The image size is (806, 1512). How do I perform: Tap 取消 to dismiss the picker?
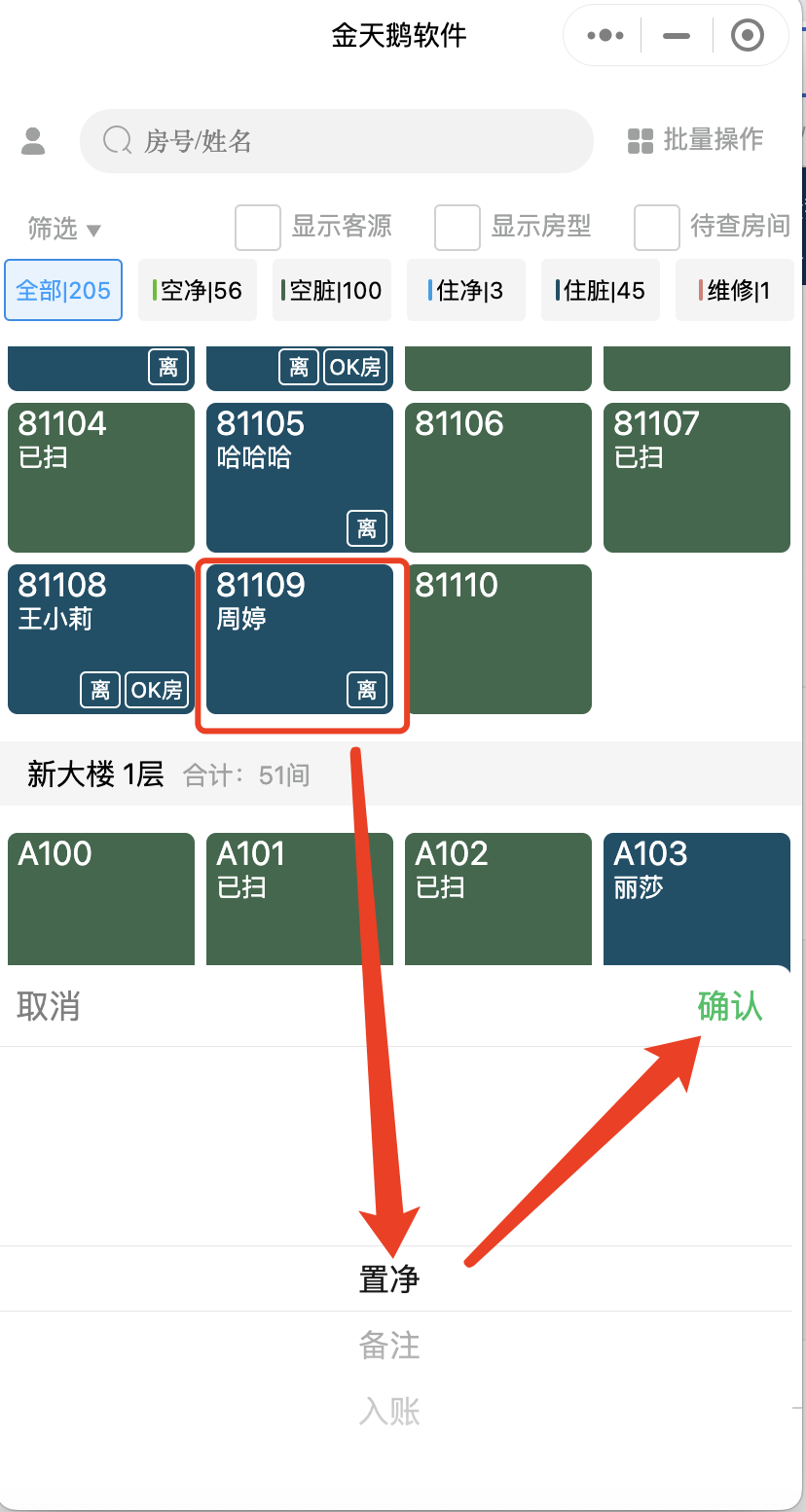click(x=49, y=1006)
